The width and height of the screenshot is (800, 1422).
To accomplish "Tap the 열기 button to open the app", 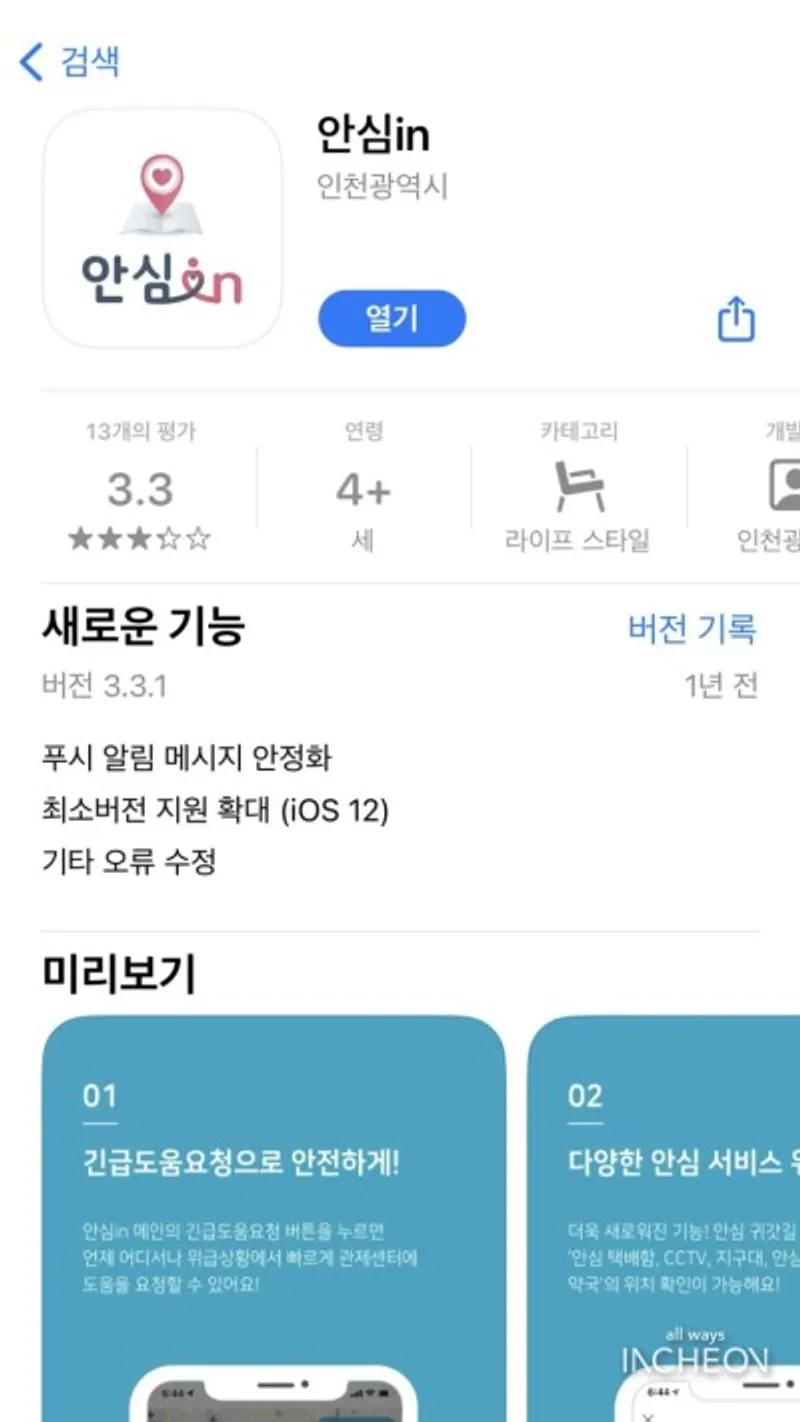I will pyautogui.click(x=392, y=319).
